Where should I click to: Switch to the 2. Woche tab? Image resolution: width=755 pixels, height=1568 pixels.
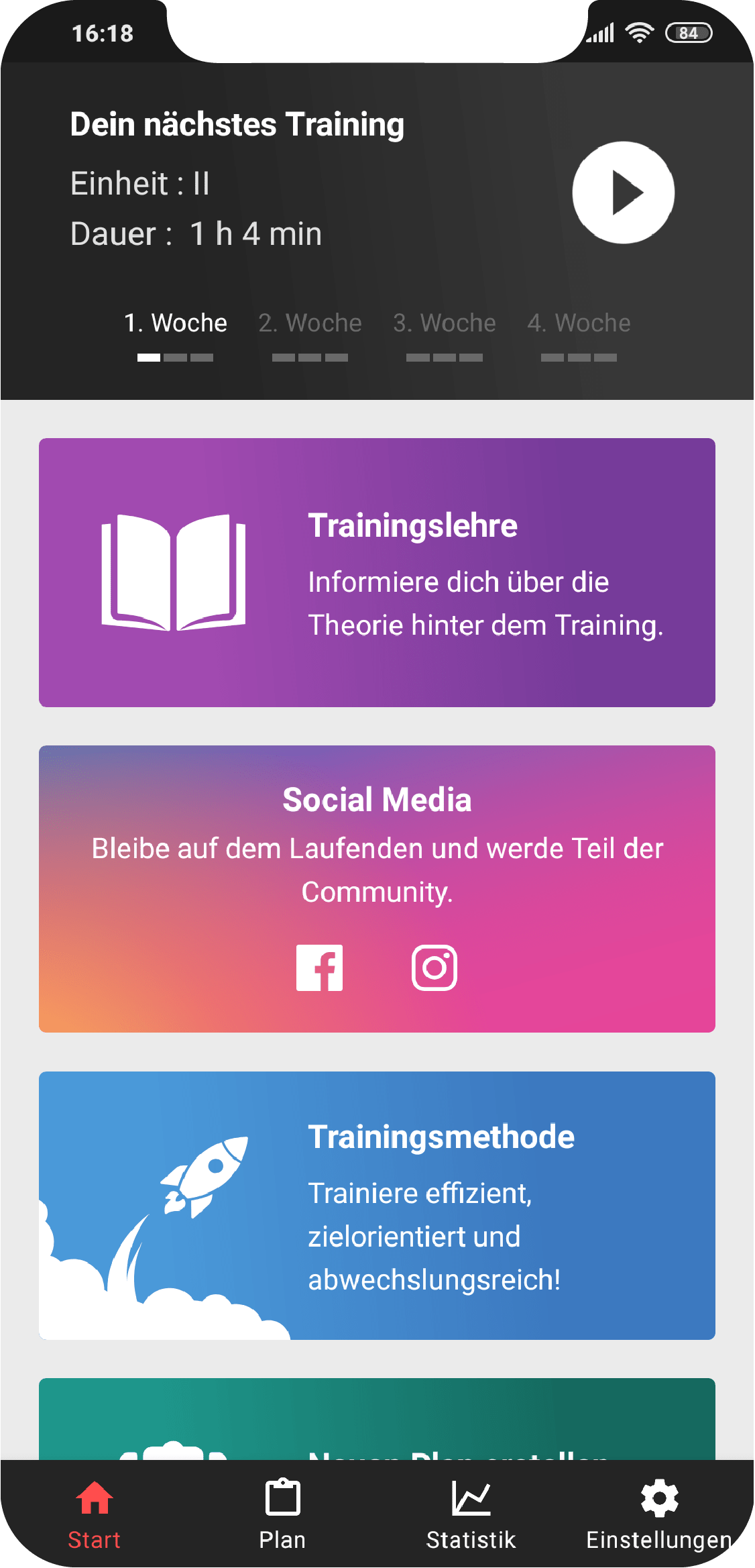point(310,334)
